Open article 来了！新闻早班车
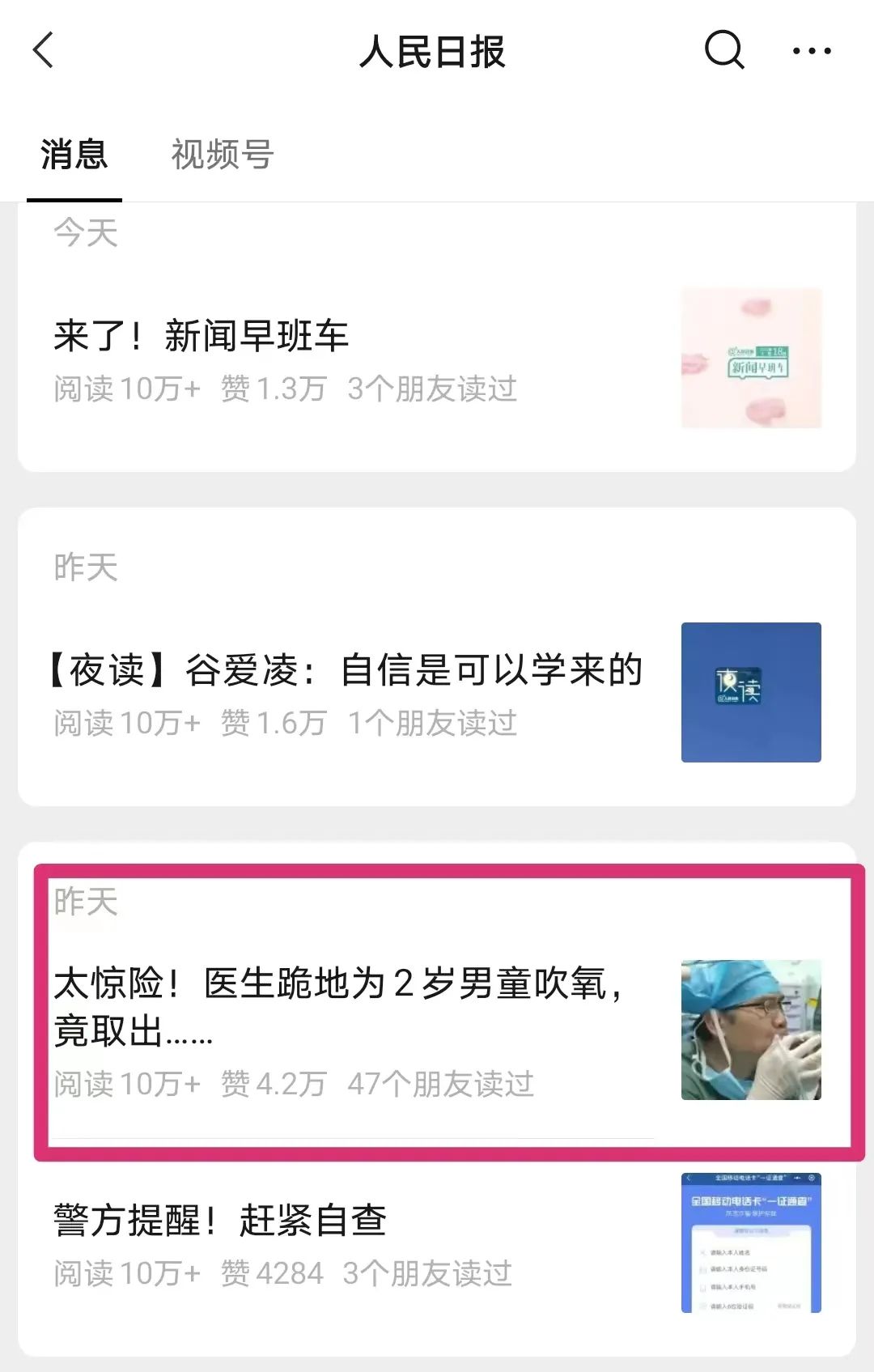This screenshot has width=874, height=1372. click(202, 336)
